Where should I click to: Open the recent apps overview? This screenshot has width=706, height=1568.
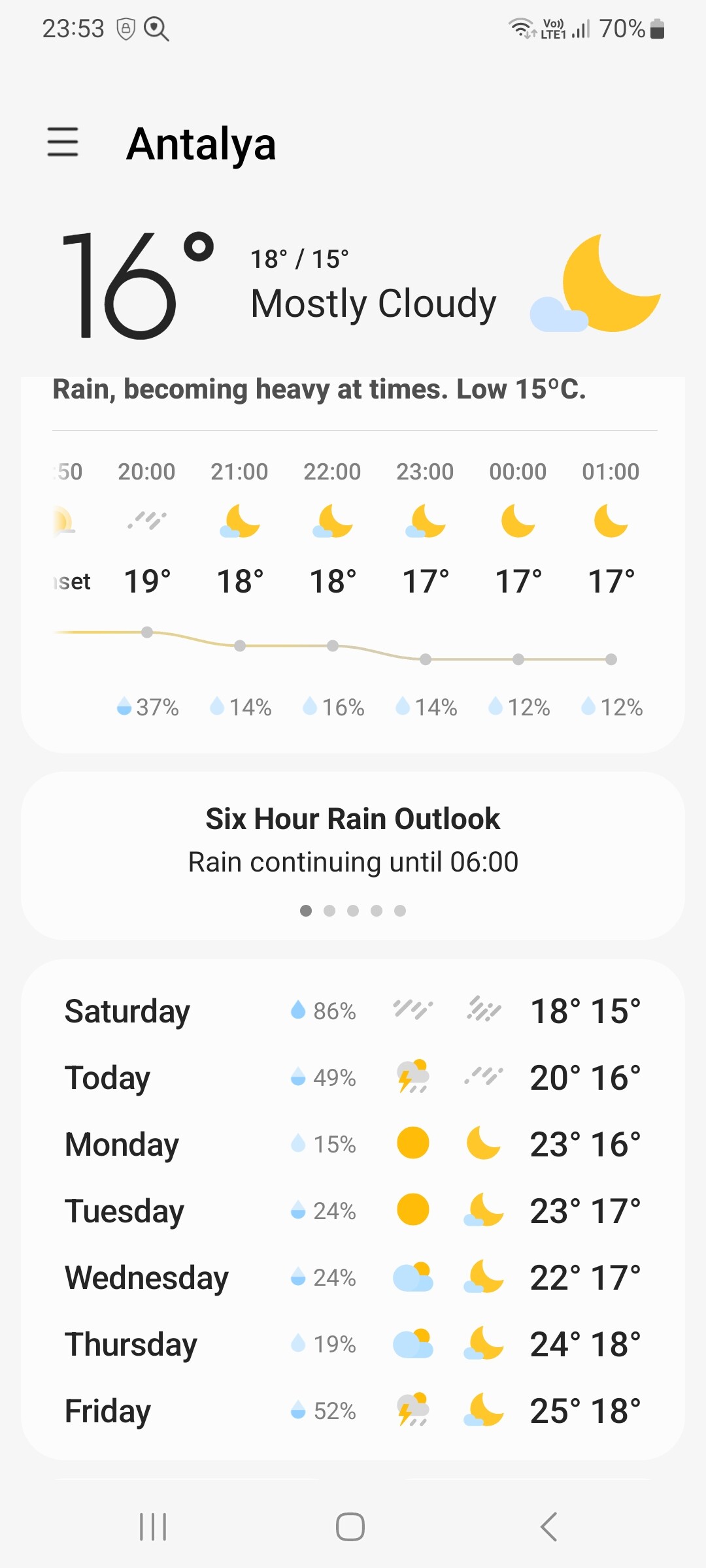[x=154, y=1527]
